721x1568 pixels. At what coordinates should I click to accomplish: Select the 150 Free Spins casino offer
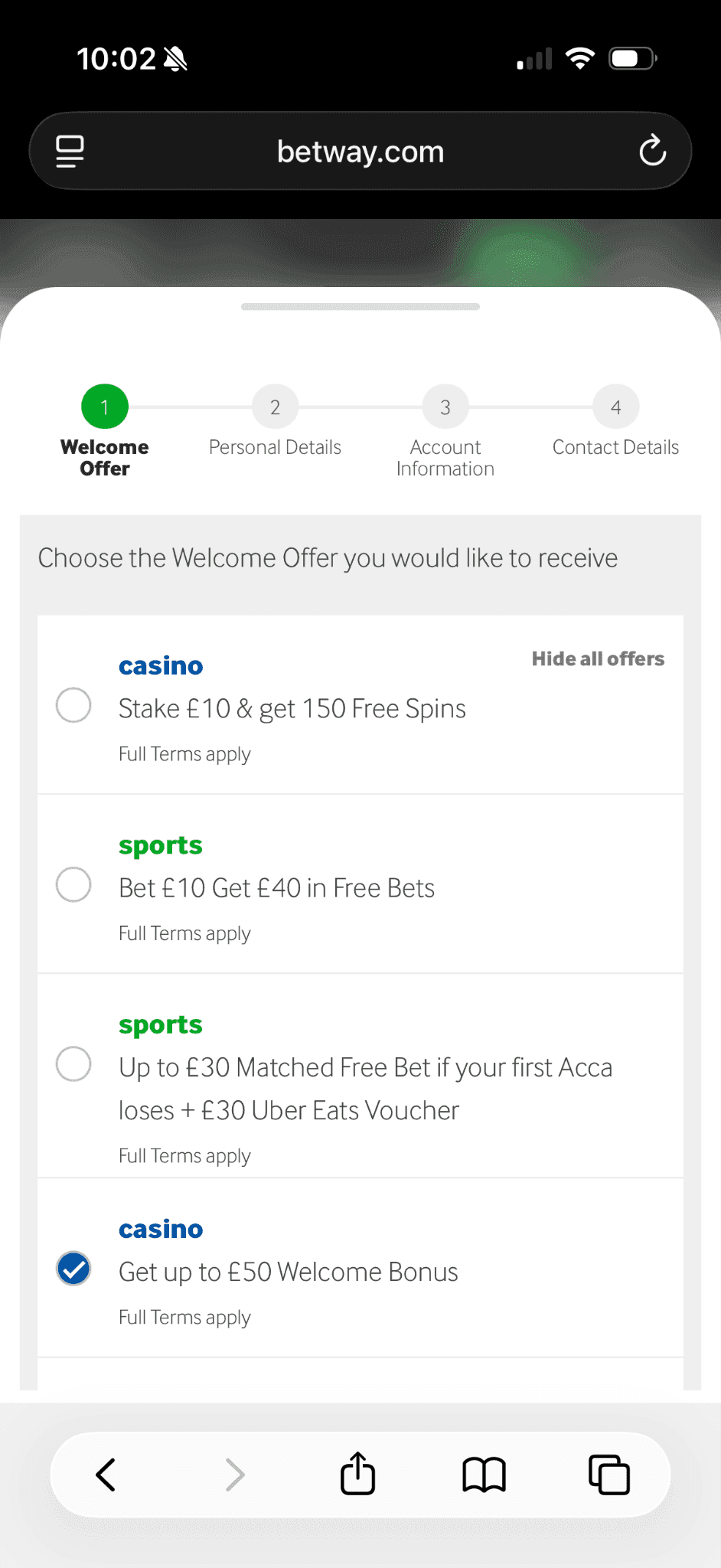click(73, 705)
